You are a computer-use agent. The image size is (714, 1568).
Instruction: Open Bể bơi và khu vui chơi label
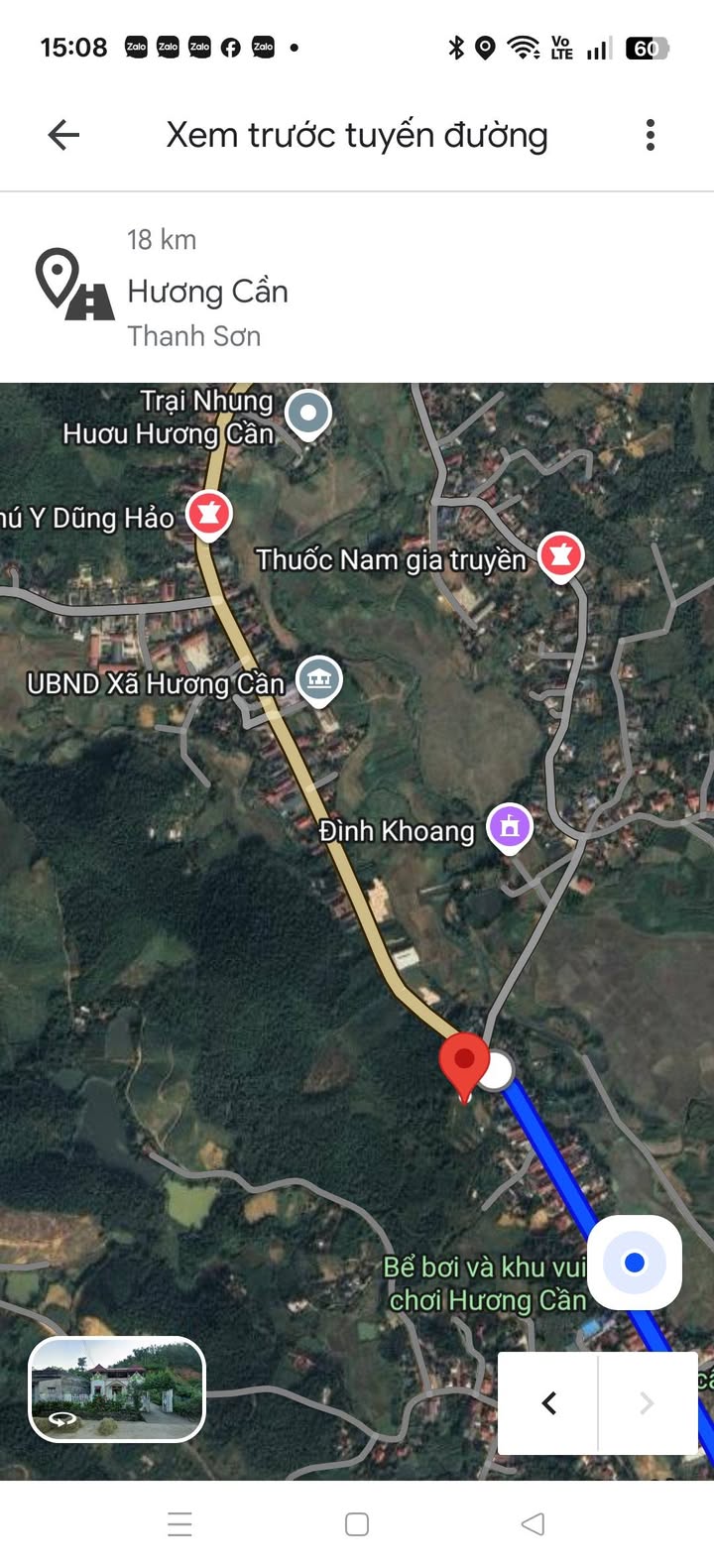click(486, 1283)
